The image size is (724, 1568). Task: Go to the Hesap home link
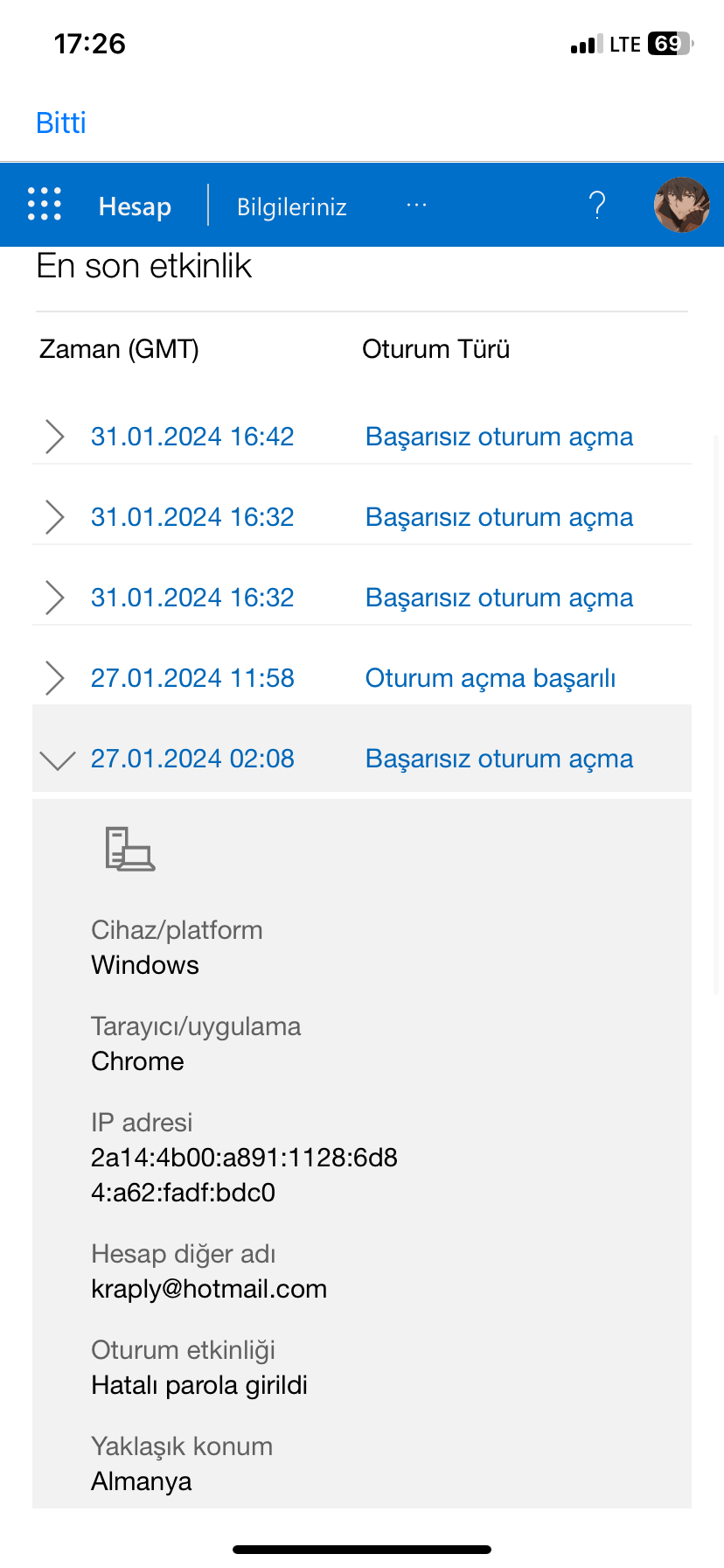(x=135, y=206)
